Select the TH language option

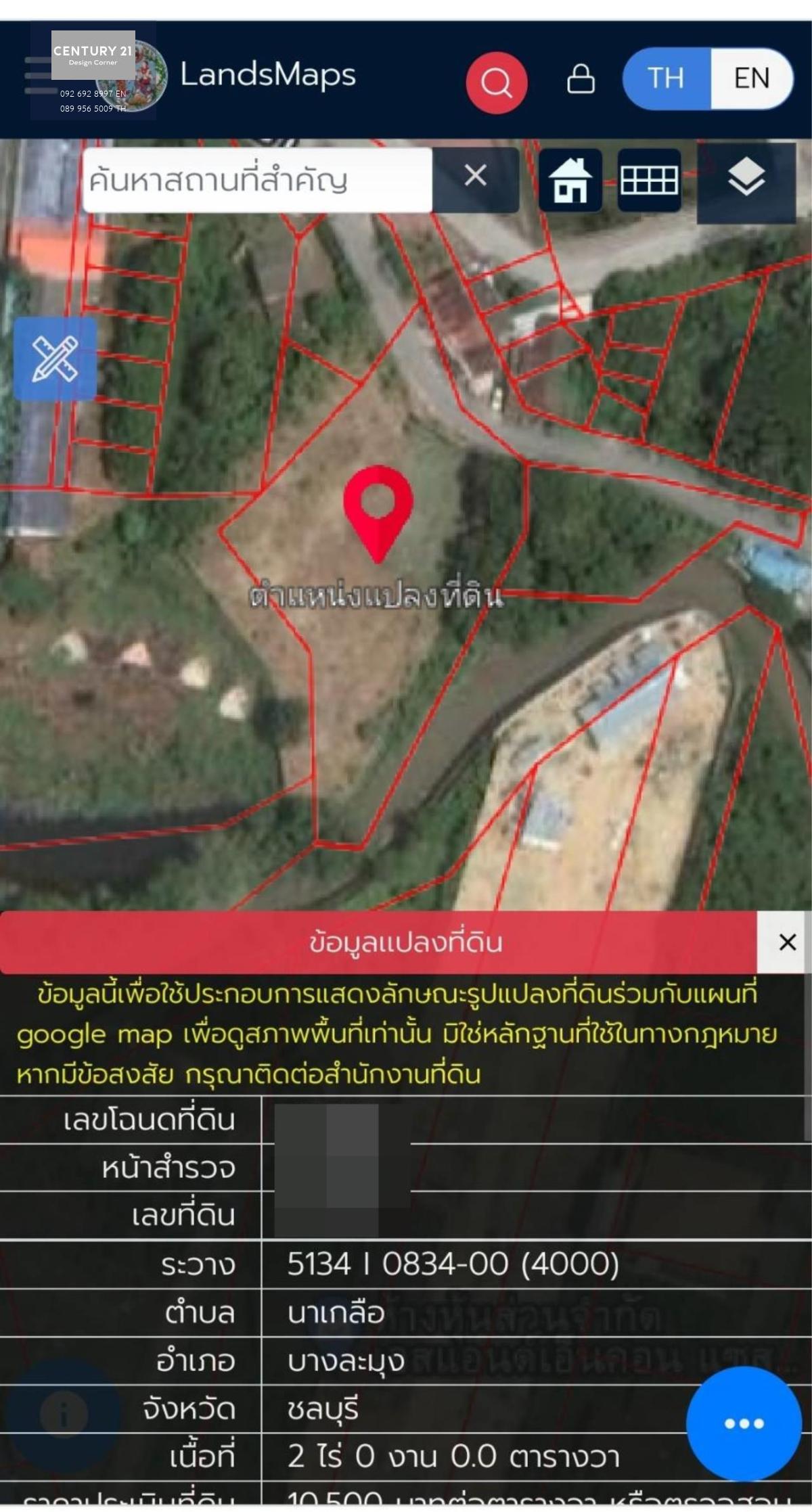click(667, 78)
